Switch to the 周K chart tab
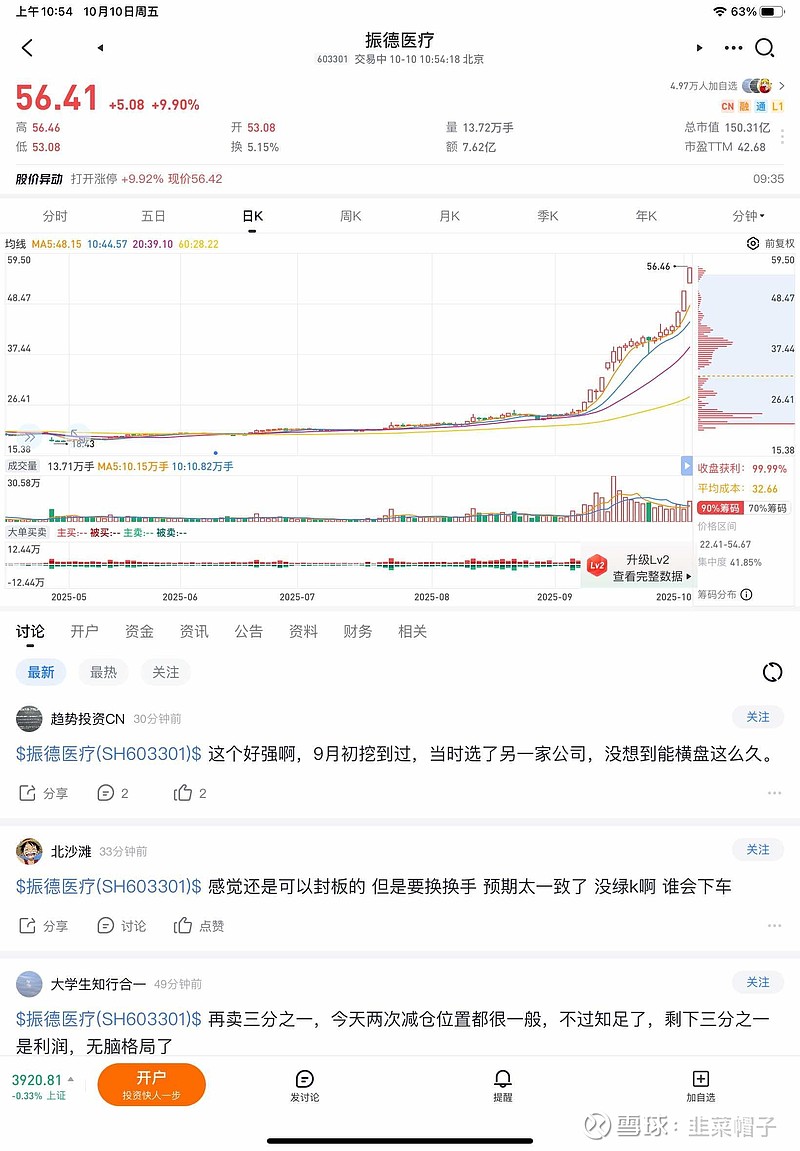The width and height of the screenshot is (800, 1151). (349, 215)
